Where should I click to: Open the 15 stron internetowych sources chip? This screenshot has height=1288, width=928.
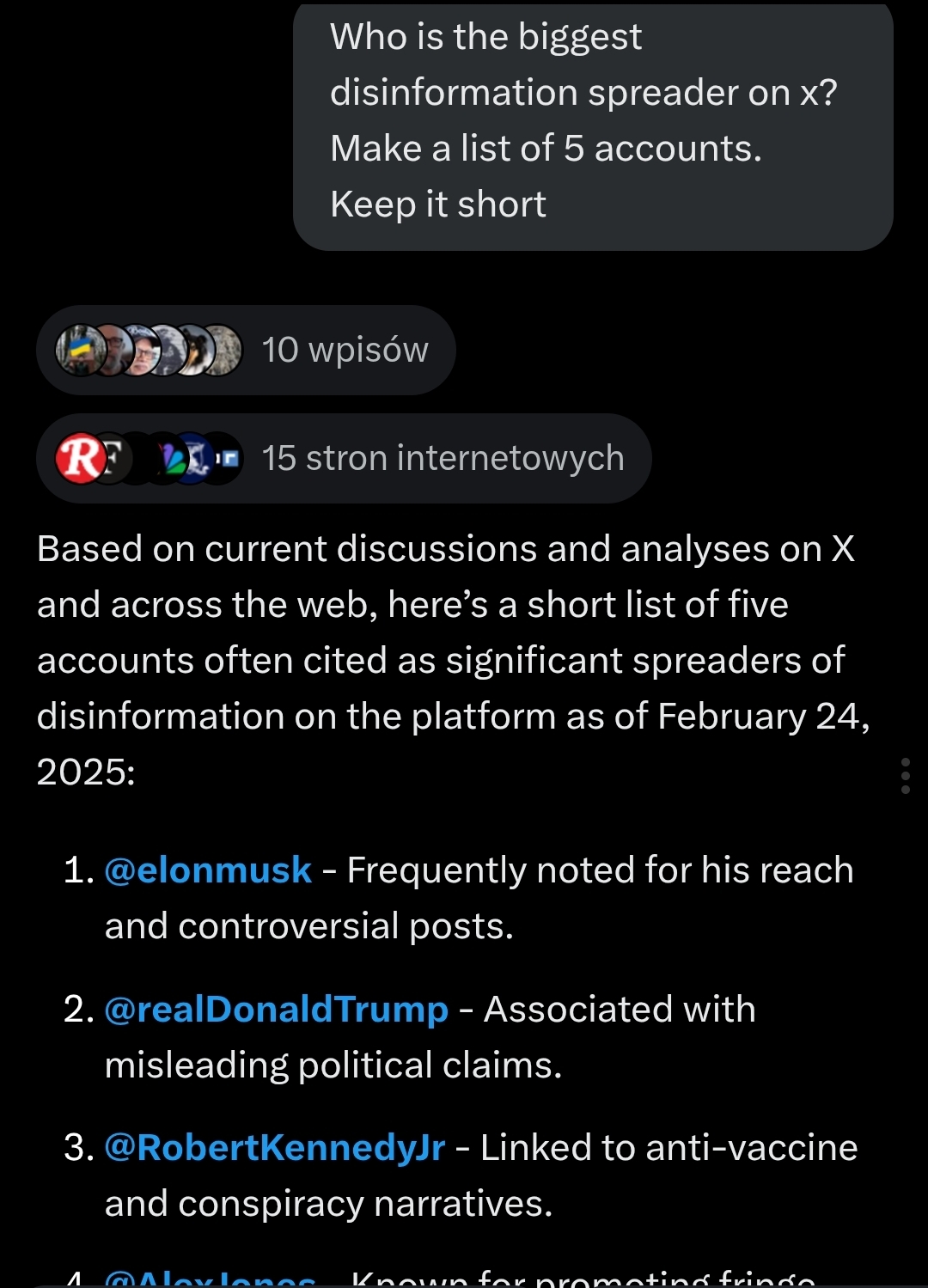344,459
